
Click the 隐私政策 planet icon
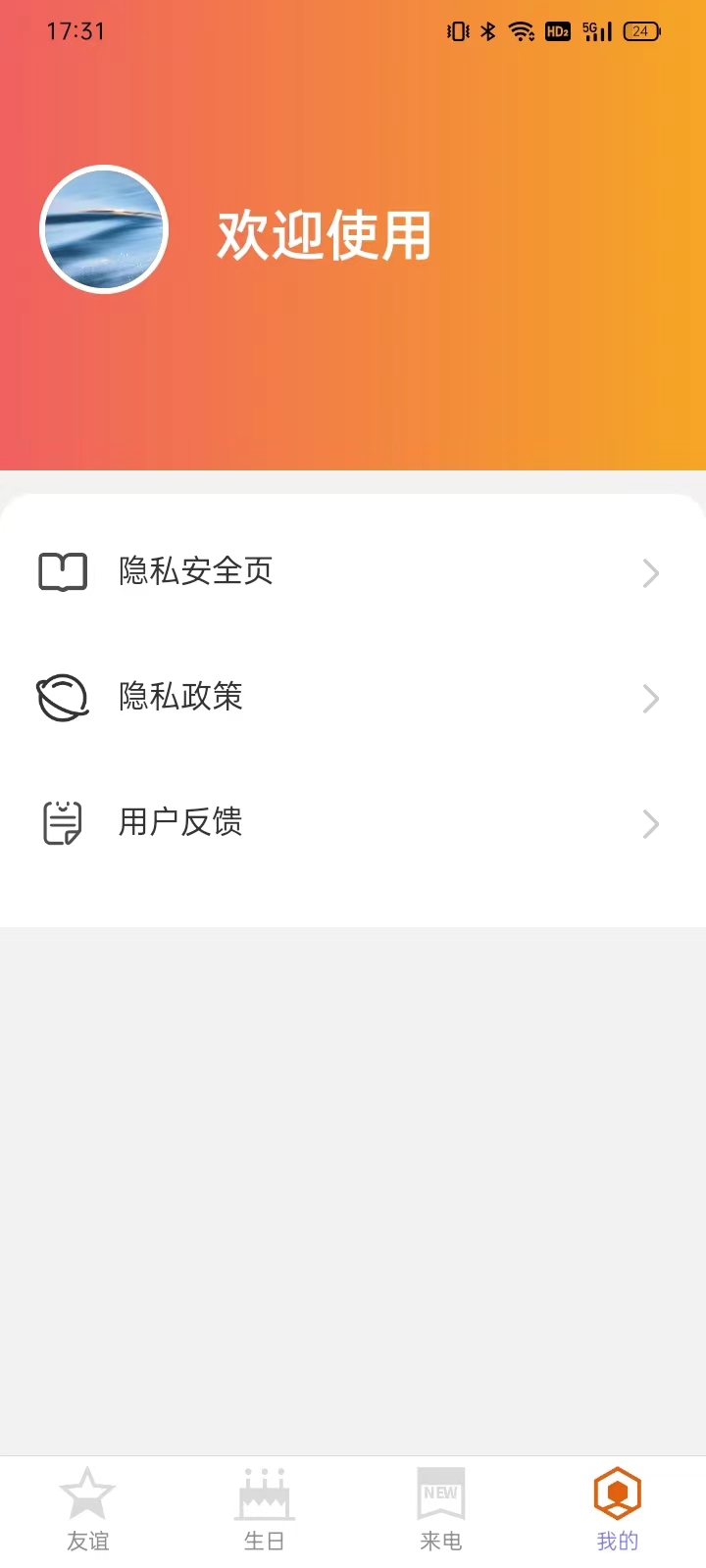tap(63, 697)
